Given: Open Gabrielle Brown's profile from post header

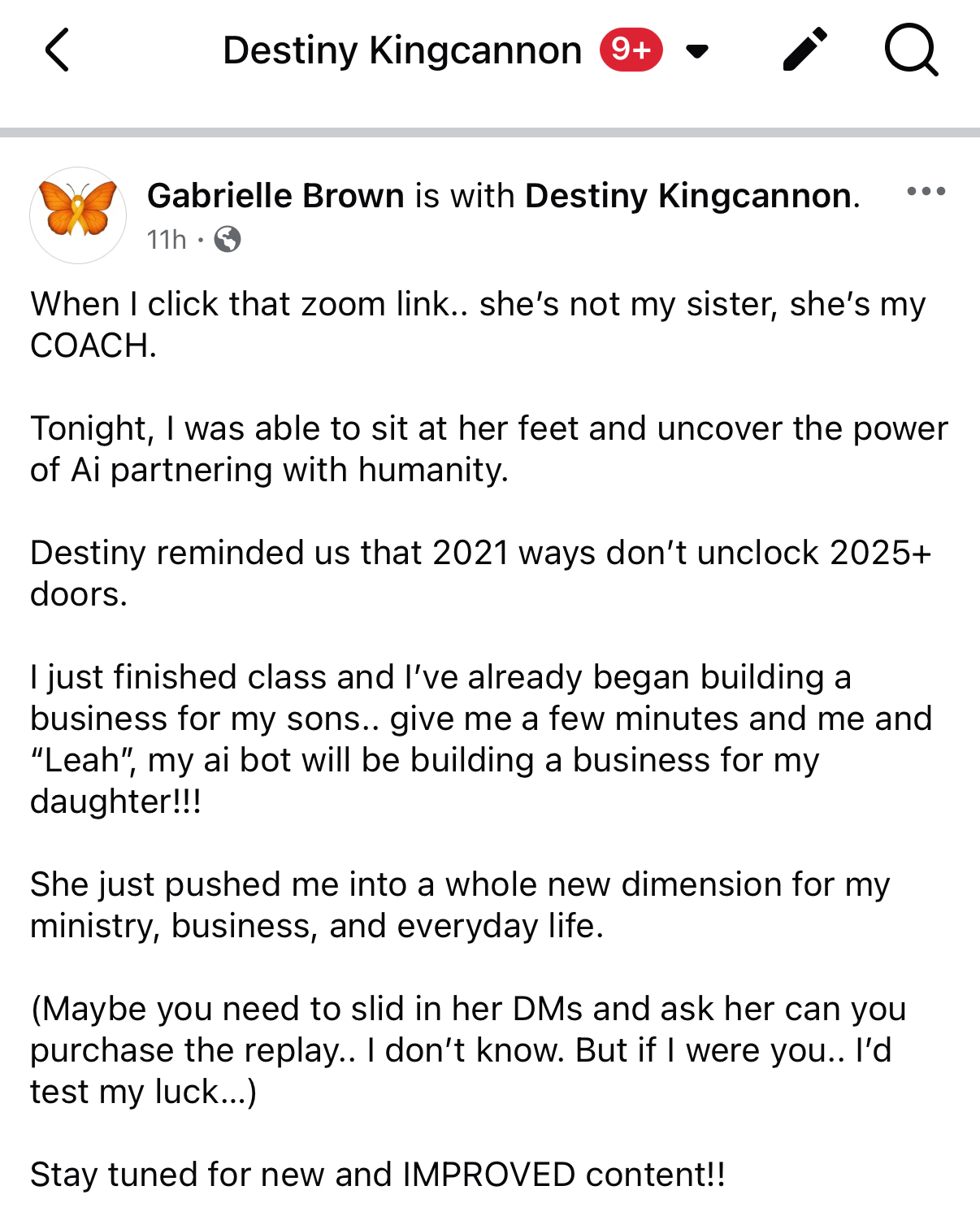Looking at the screenshot, I should (275, 196).
